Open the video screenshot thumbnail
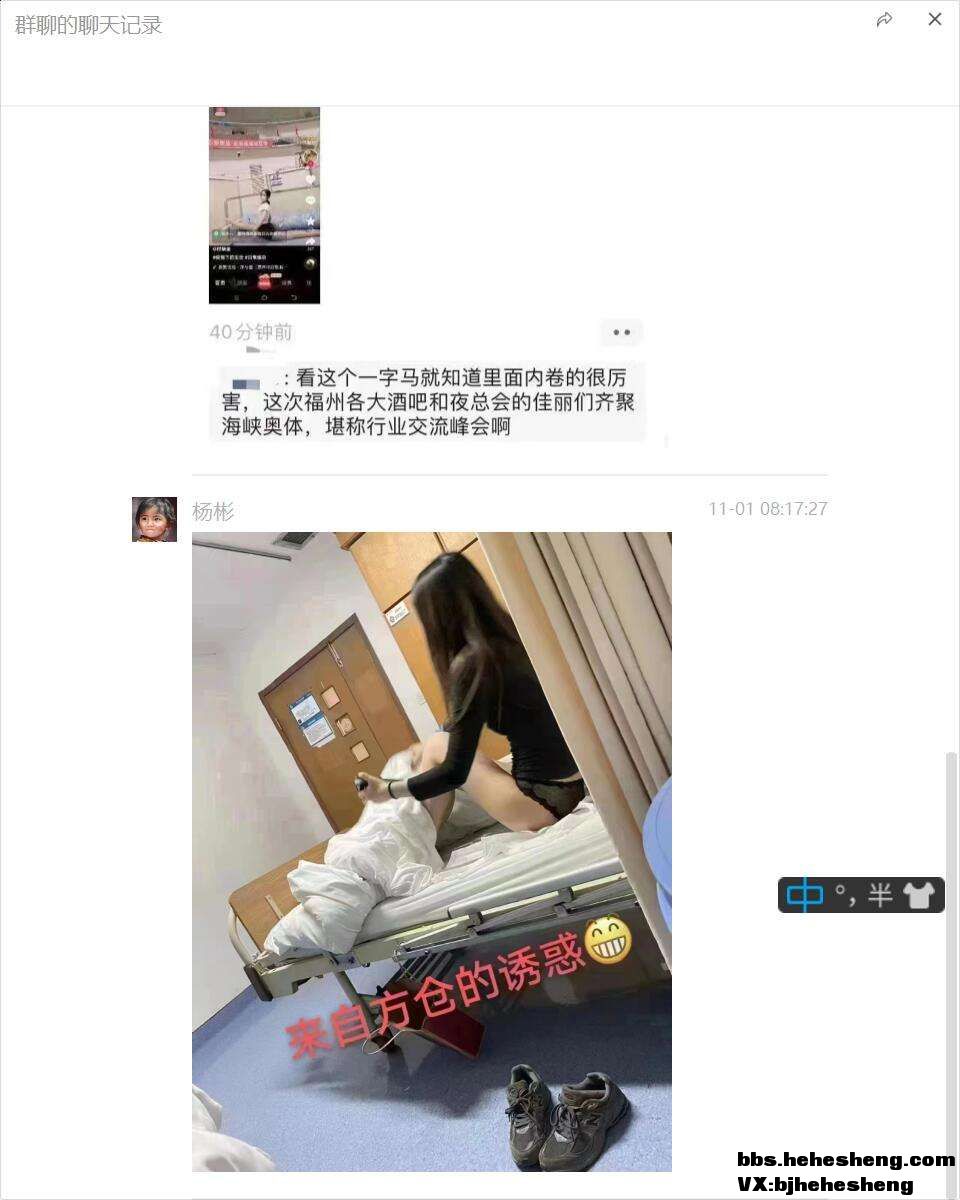 tap(264, 205)
